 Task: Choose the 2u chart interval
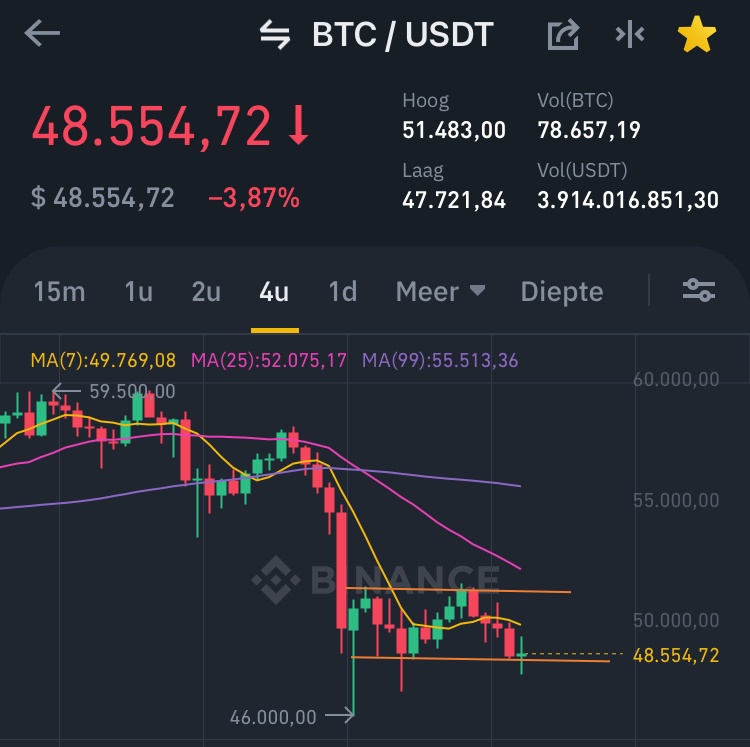pos(206,292)
